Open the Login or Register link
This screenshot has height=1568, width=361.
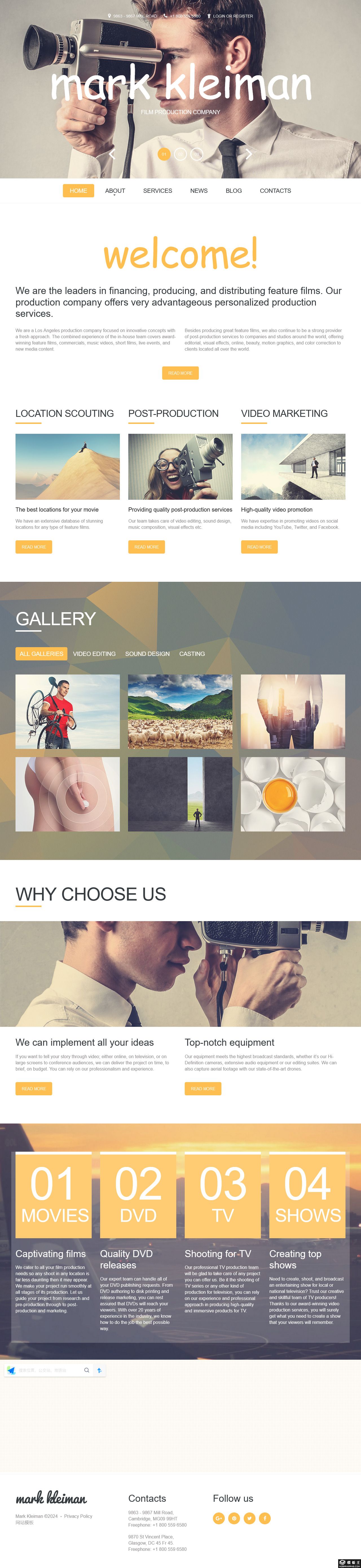pyautogui.click(x=233, y=16)
